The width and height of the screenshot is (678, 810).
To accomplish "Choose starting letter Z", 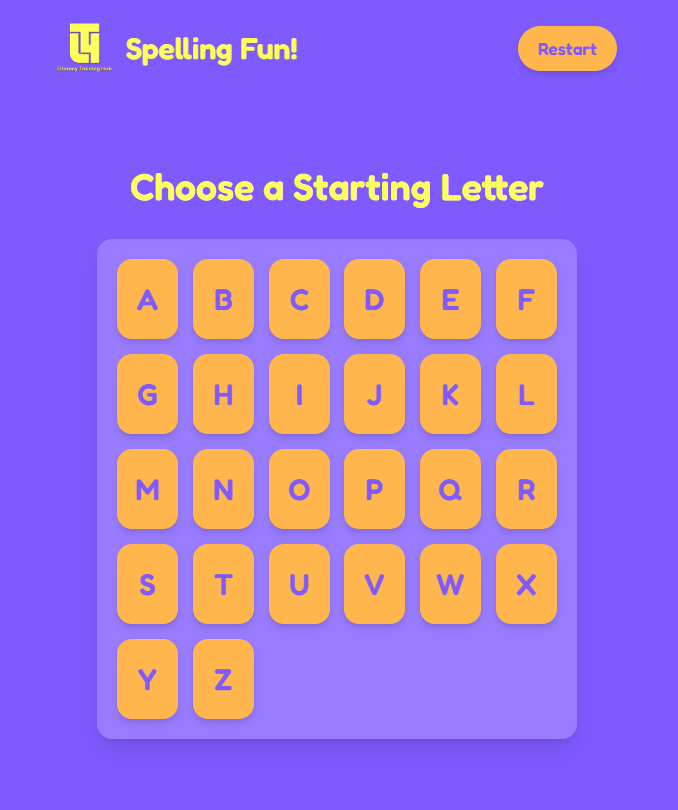I will 223,679.
